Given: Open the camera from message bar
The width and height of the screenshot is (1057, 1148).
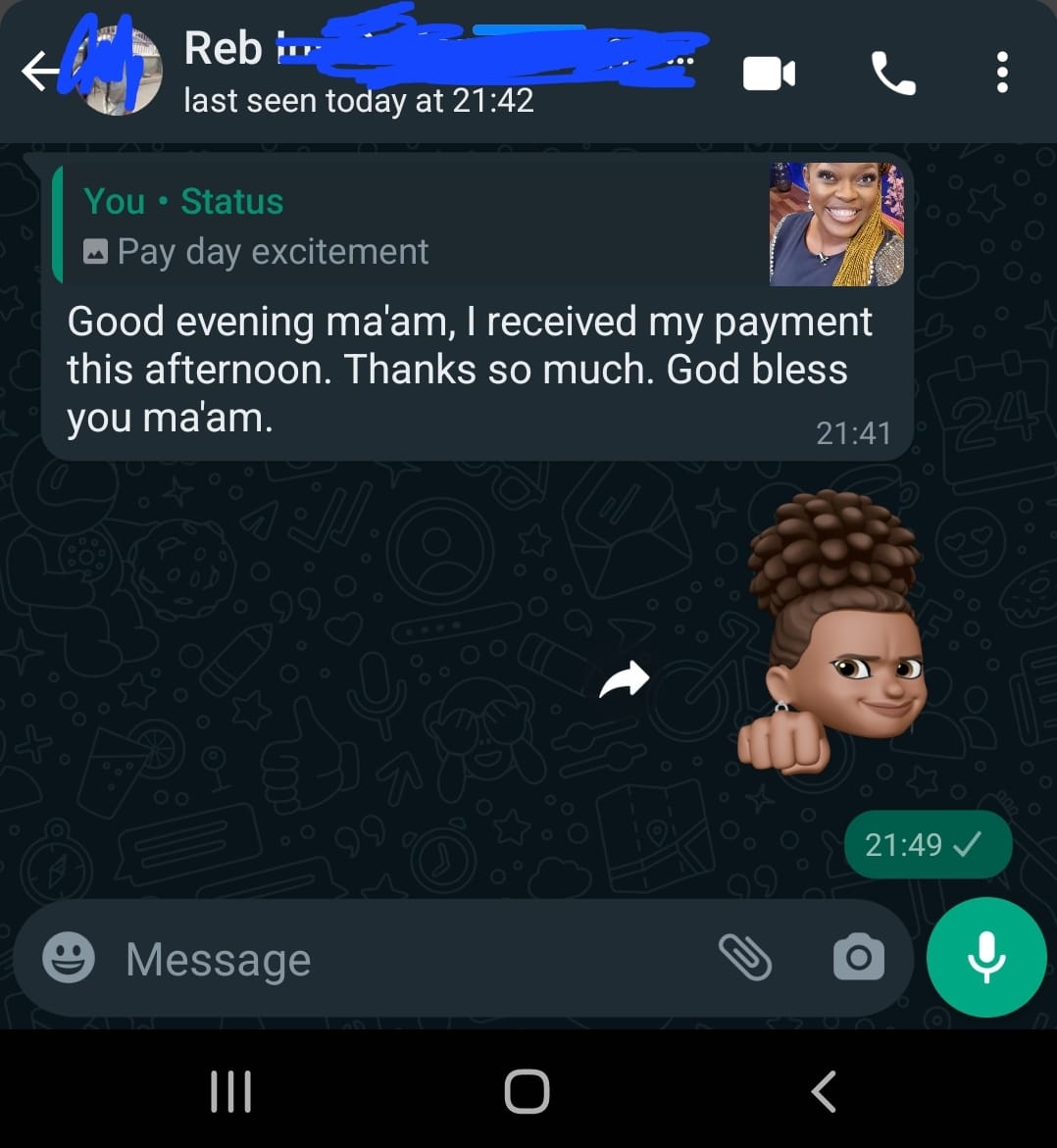Looking at the screenshot, I should tap(858, 957).
